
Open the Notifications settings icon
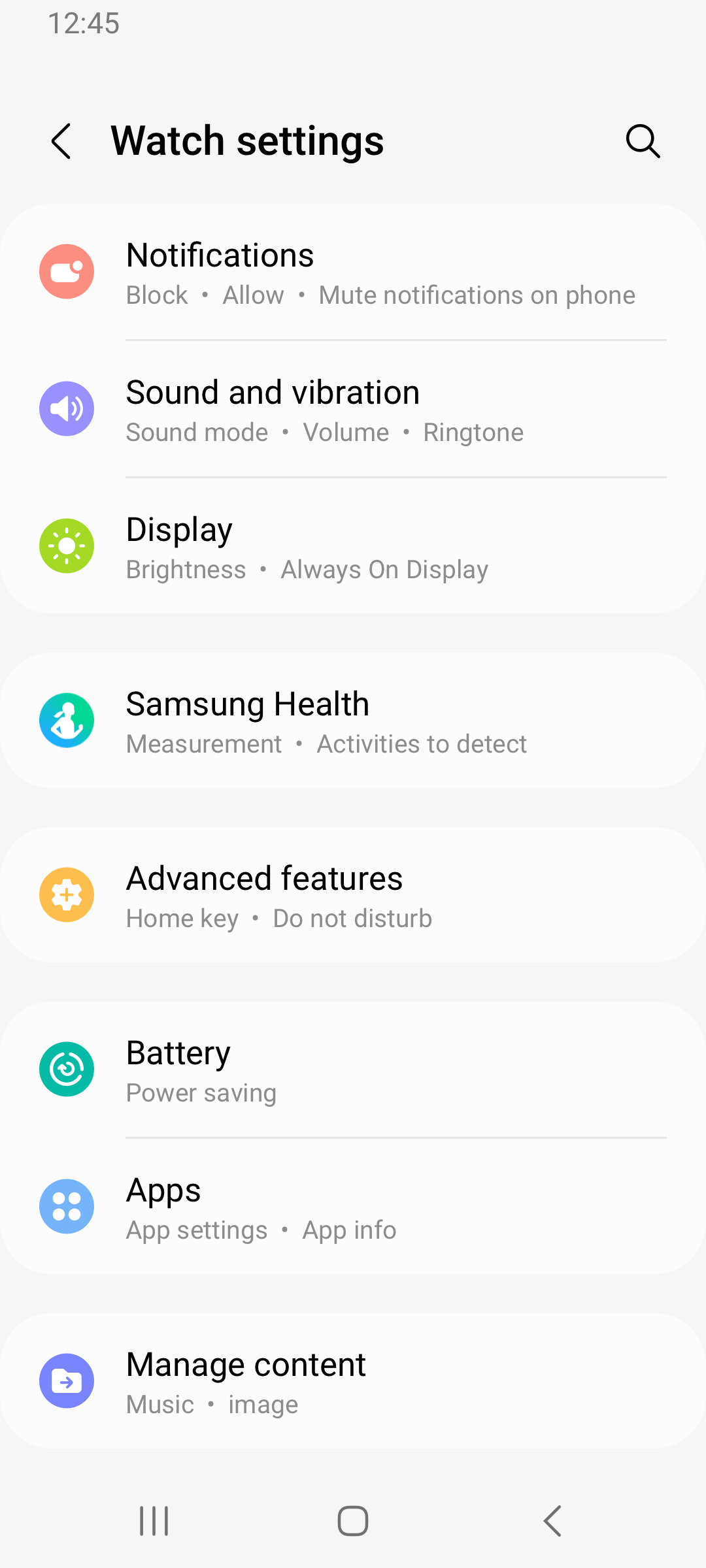(67, 271)
